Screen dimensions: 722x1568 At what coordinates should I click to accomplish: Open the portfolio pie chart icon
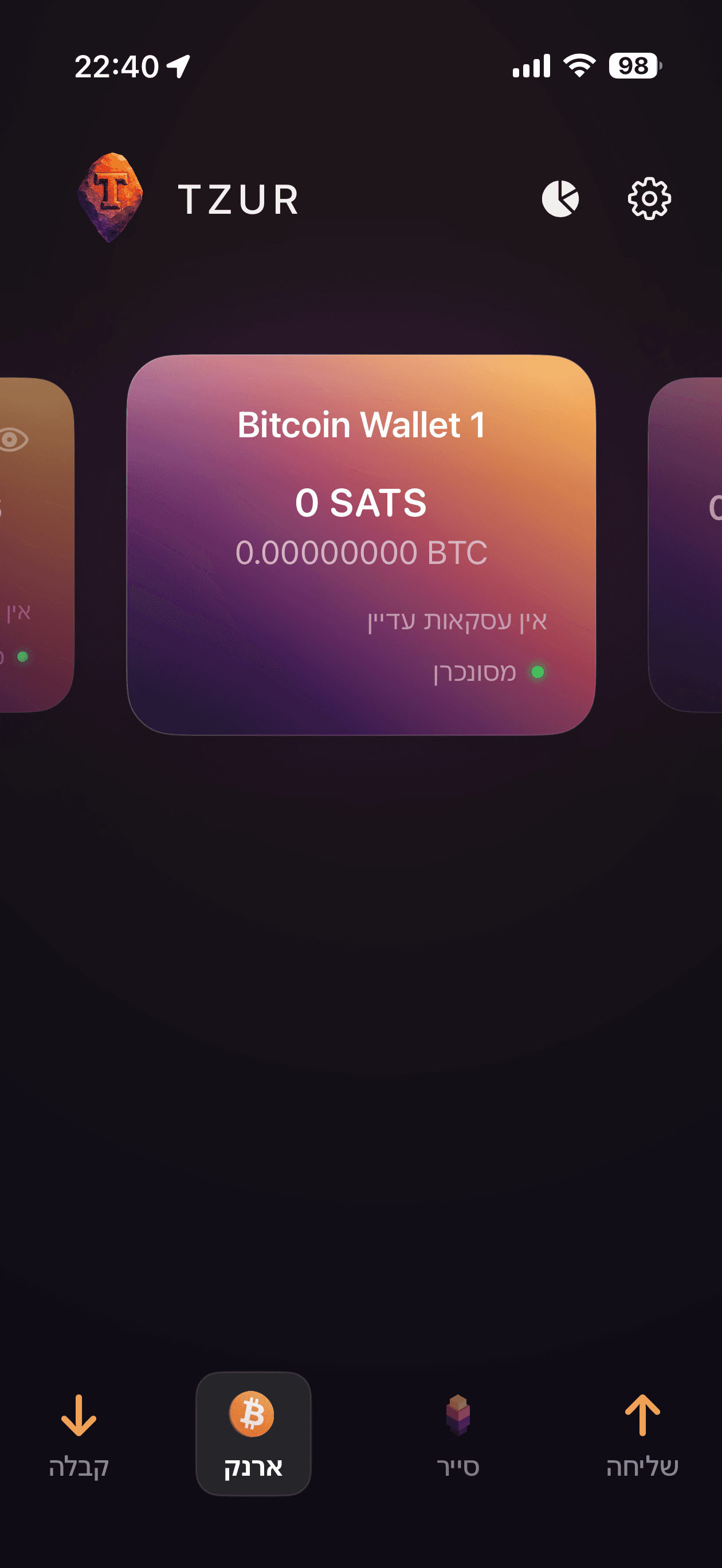point(560,198)
